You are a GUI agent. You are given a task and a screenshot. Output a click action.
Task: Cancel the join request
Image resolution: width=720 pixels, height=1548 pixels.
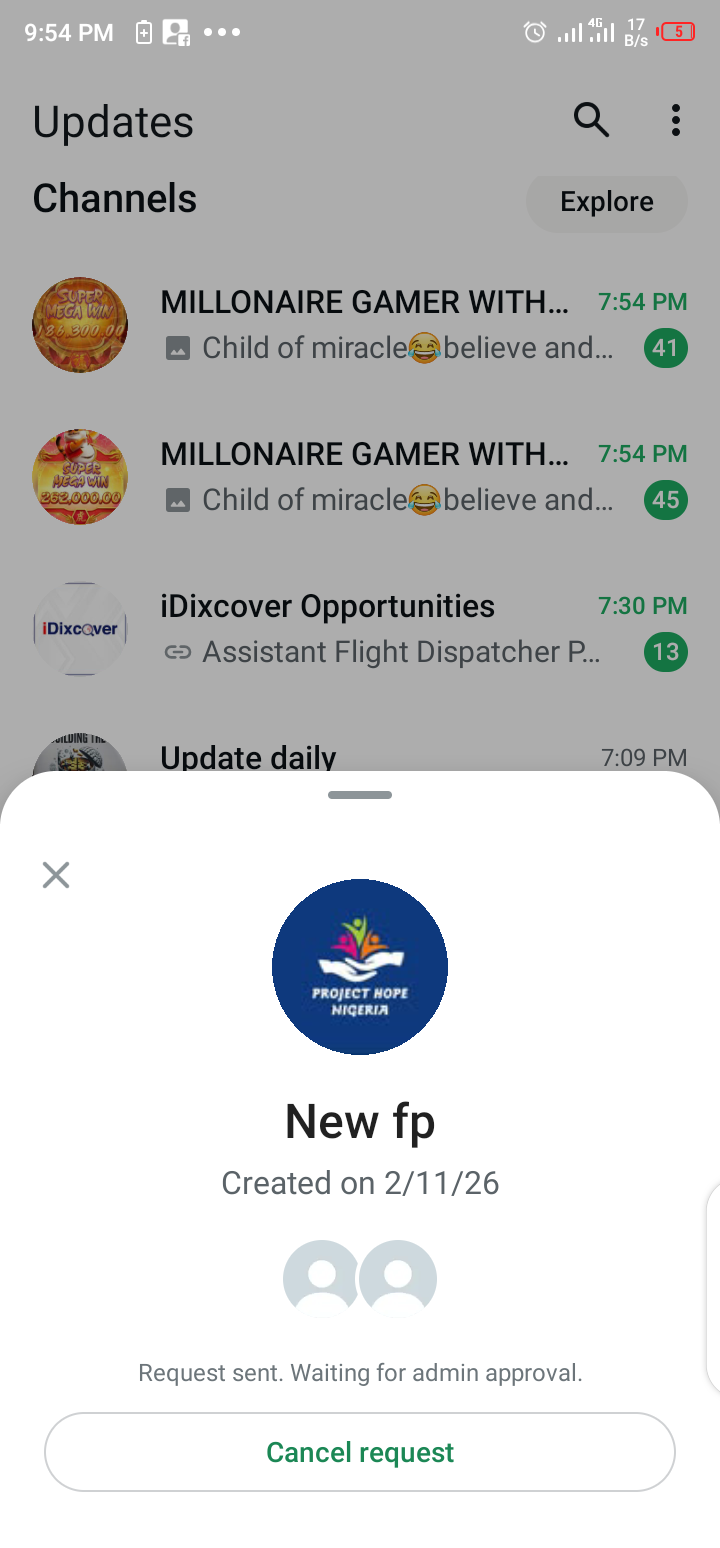click(360, 1452)
